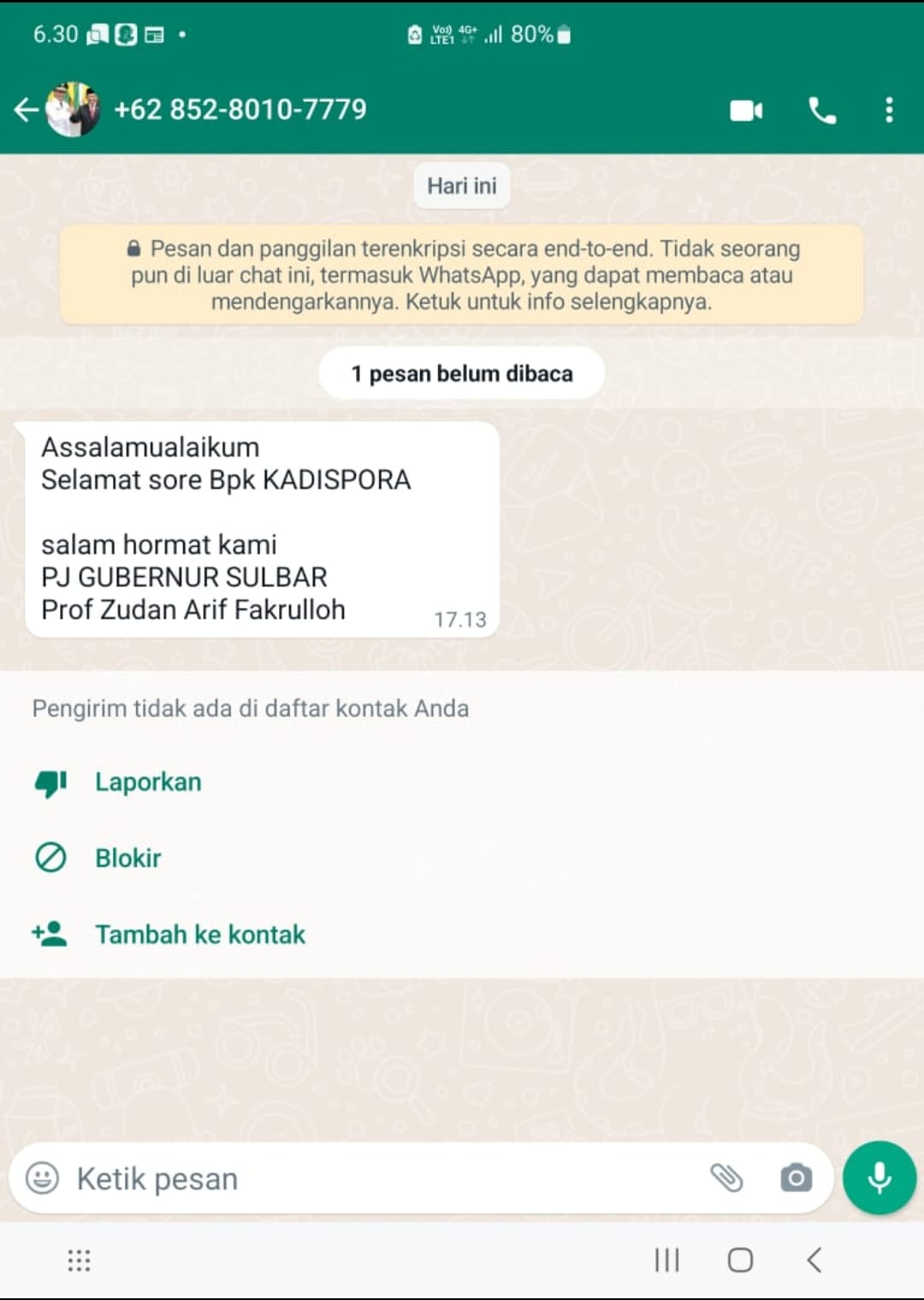The image size is (924, 1300).
Task: Open the emoji picker
Action: tap(42, 1178)
